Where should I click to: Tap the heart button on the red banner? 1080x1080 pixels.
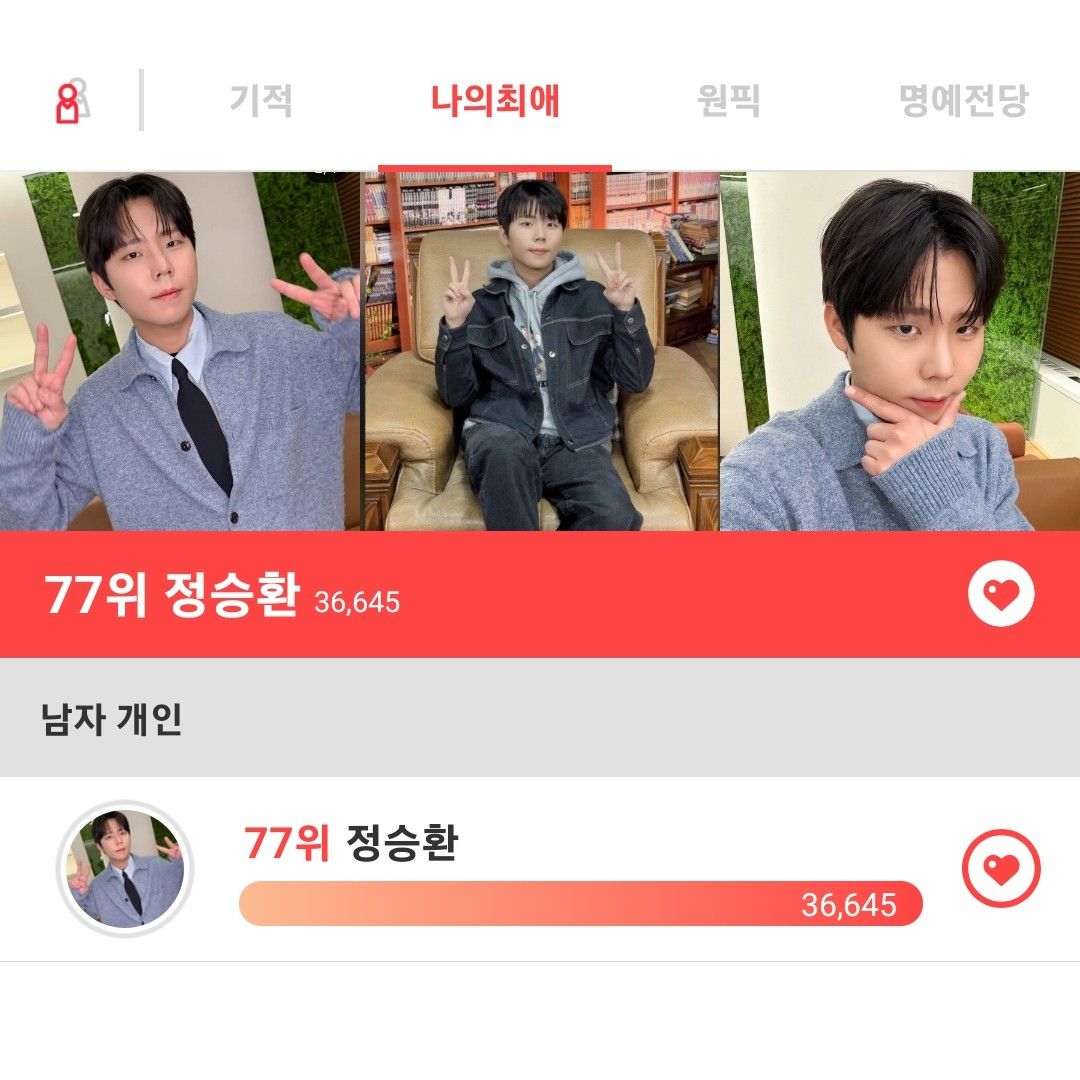click(x=1001, y=595)
